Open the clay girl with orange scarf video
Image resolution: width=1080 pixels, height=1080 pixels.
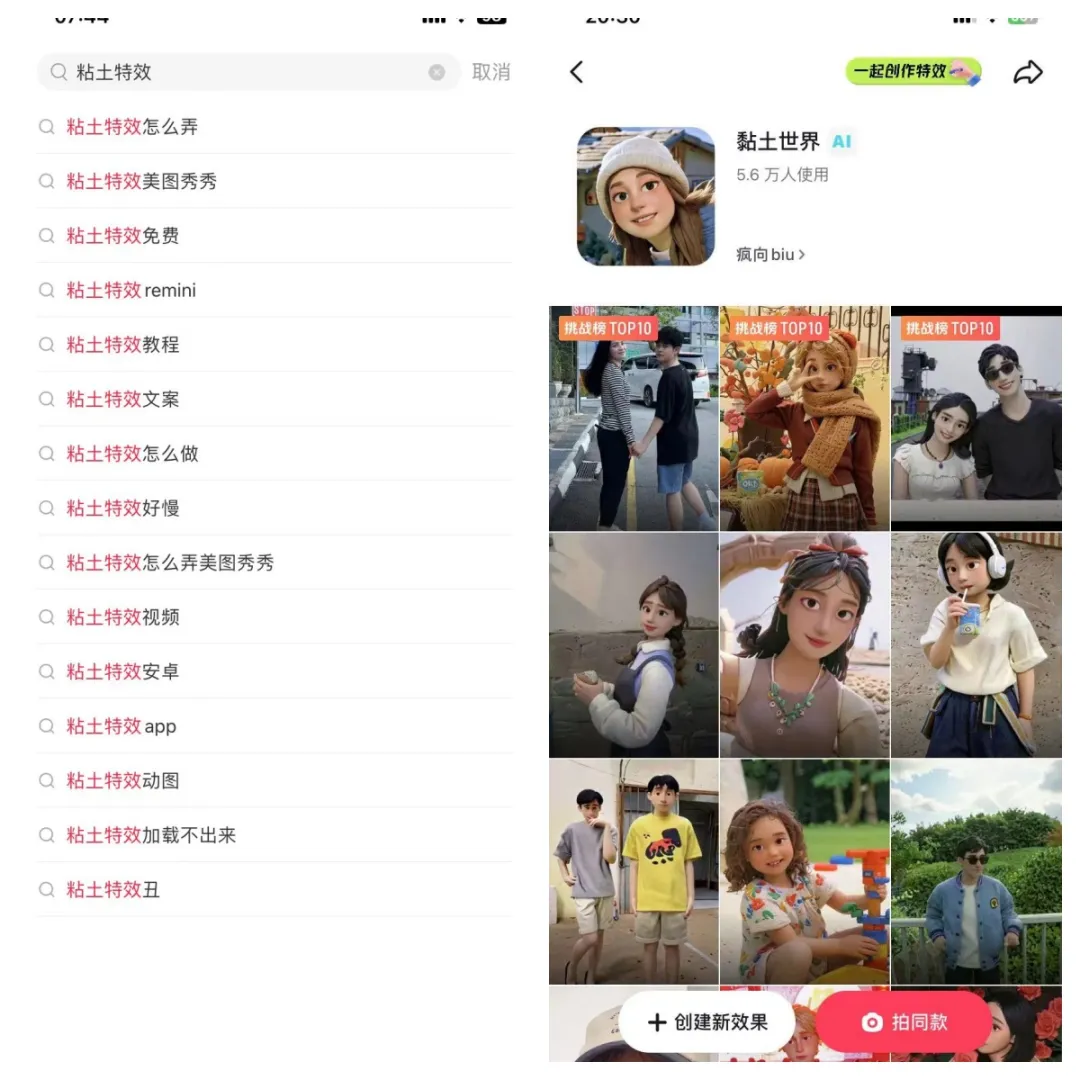(x=804, y=418)
